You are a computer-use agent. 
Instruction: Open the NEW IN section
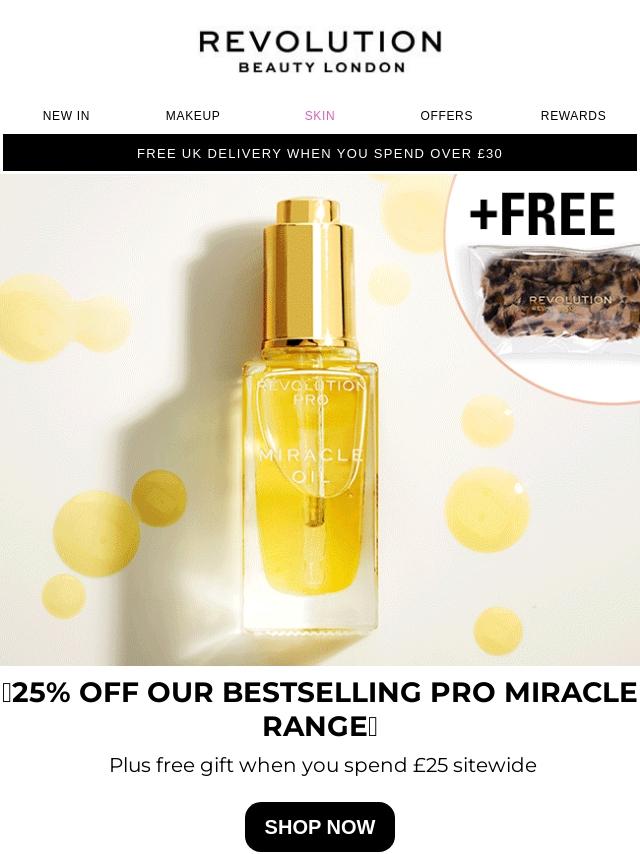[66, 116]
